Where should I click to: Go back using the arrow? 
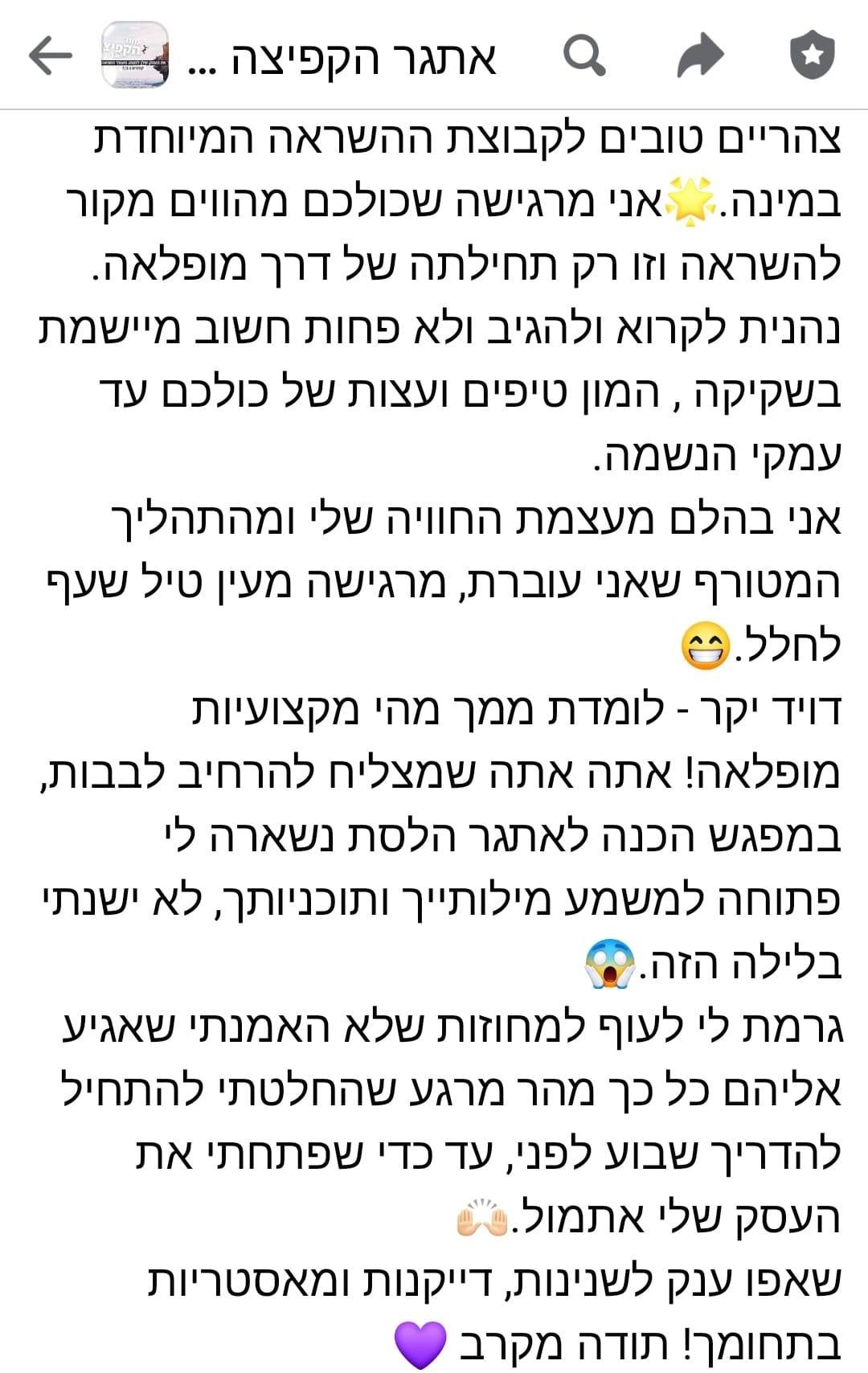[50, 55]
